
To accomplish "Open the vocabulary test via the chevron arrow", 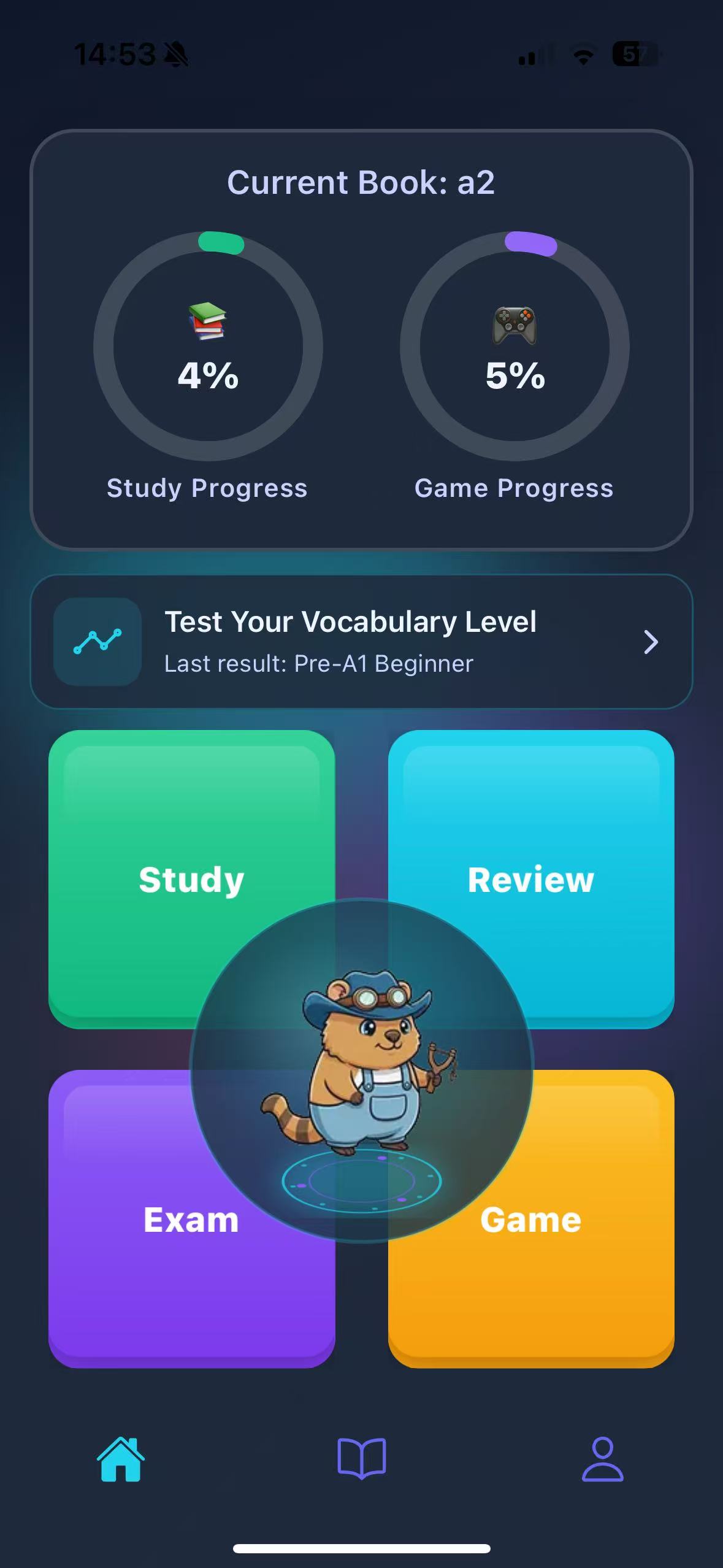I will coord(651,642).
